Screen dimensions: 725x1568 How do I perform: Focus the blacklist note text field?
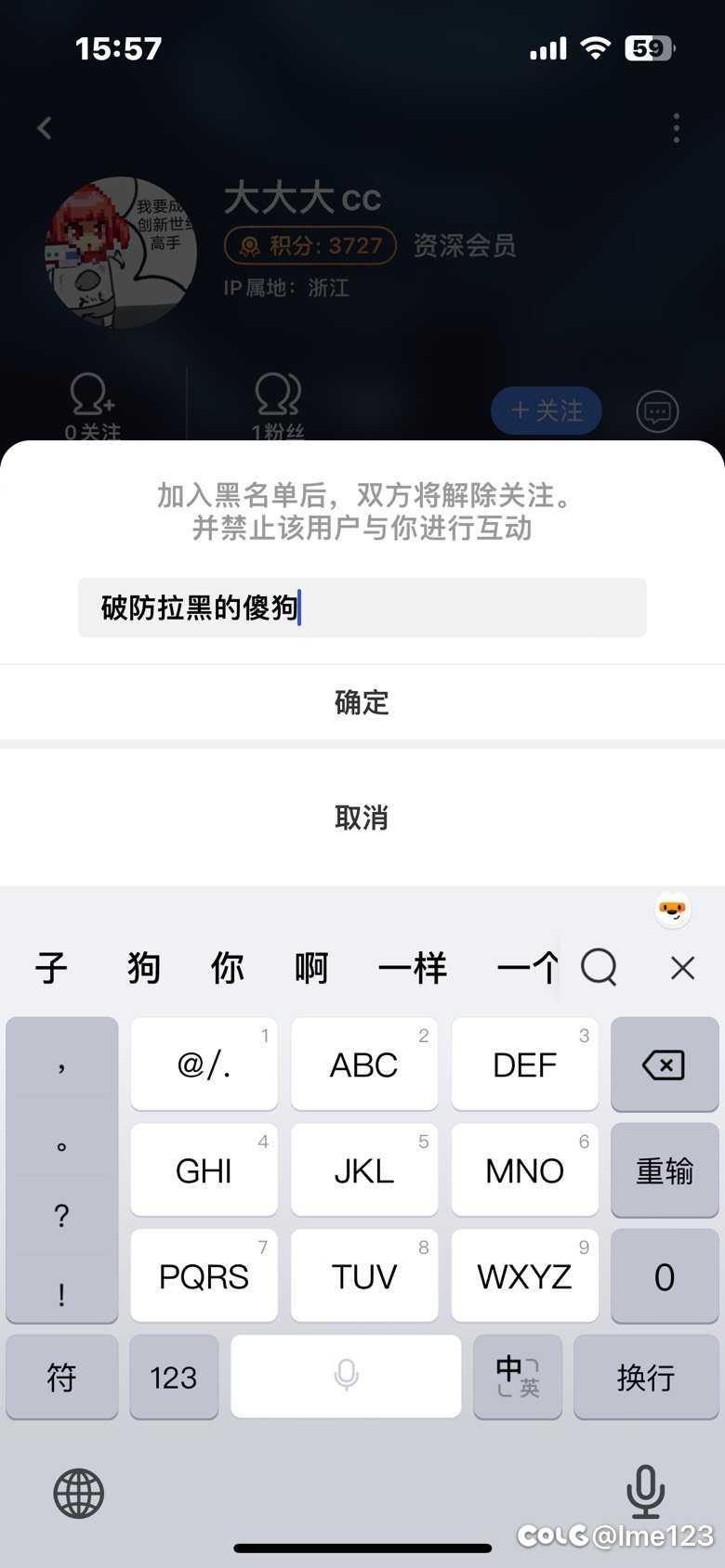tap(362, 608)
